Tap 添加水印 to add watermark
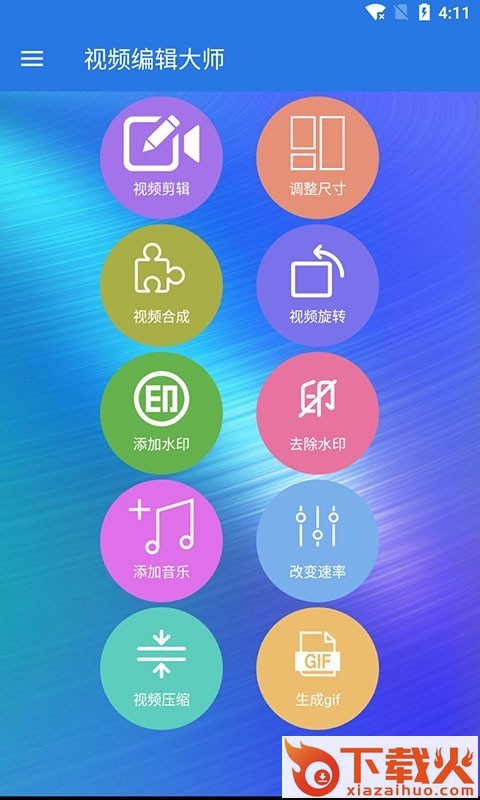This screenshot has width=480, height=800. (x=161, y=413)
